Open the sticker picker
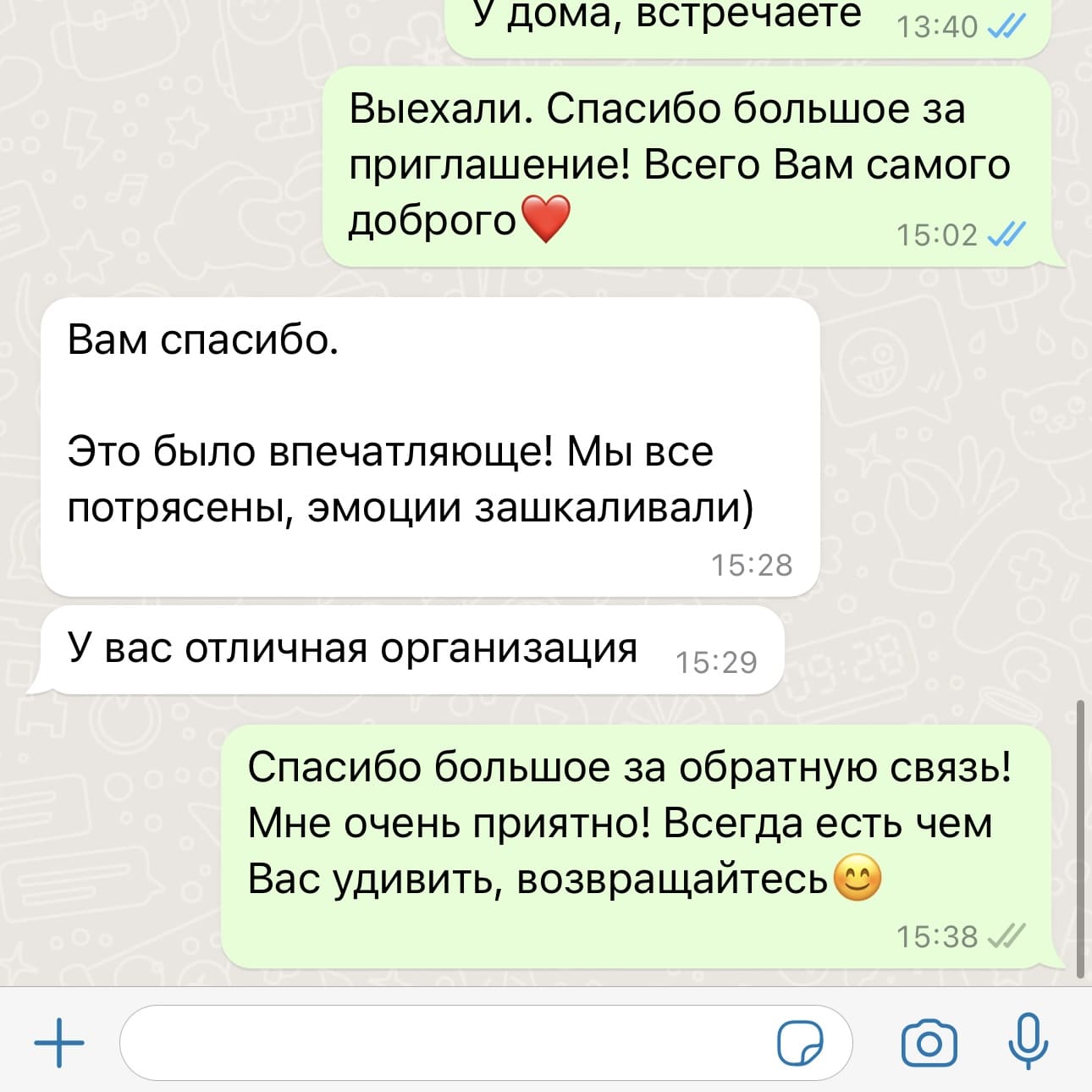This screenshot has height=1092, width=1092. [x=800, y=1043]
